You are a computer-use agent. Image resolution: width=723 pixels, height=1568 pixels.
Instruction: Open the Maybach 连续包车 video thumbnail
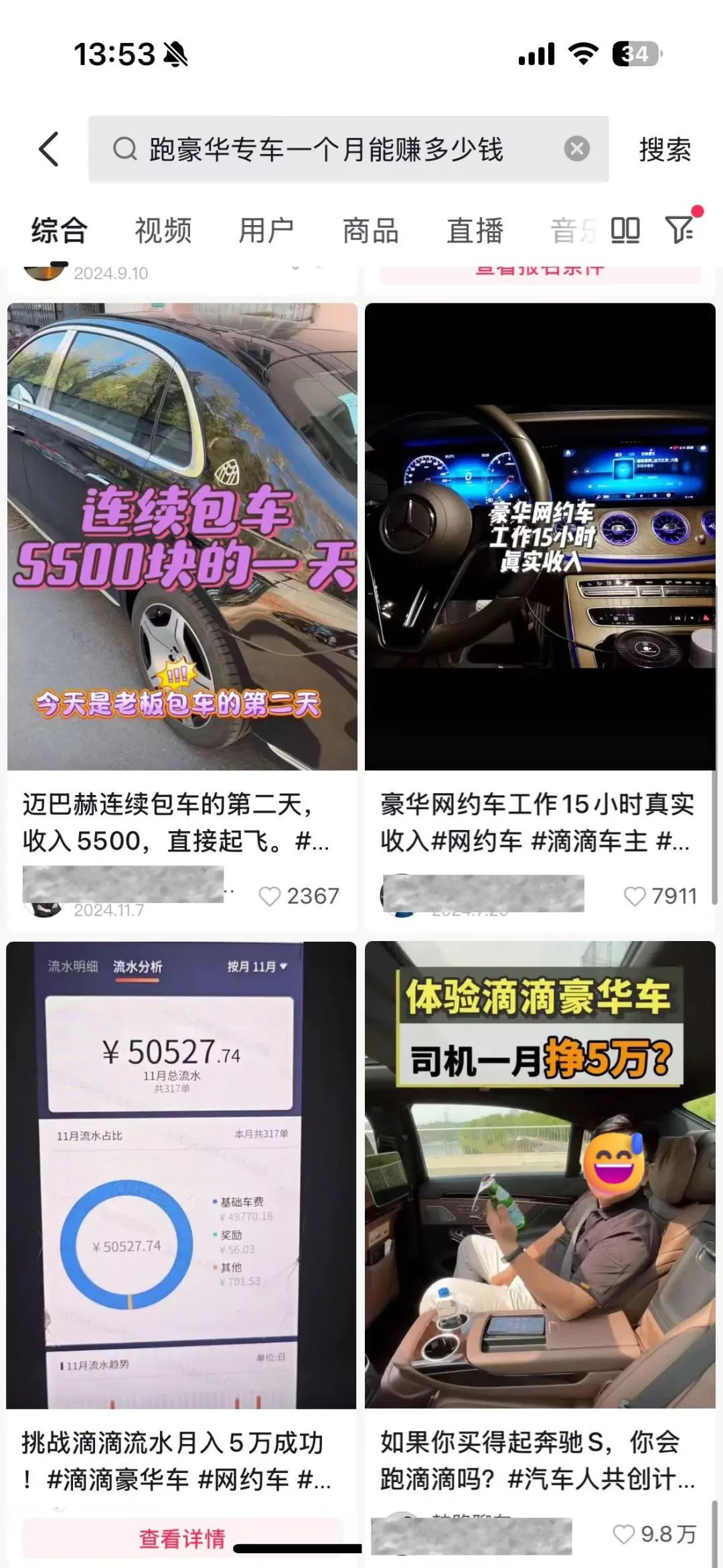[181, 536]
